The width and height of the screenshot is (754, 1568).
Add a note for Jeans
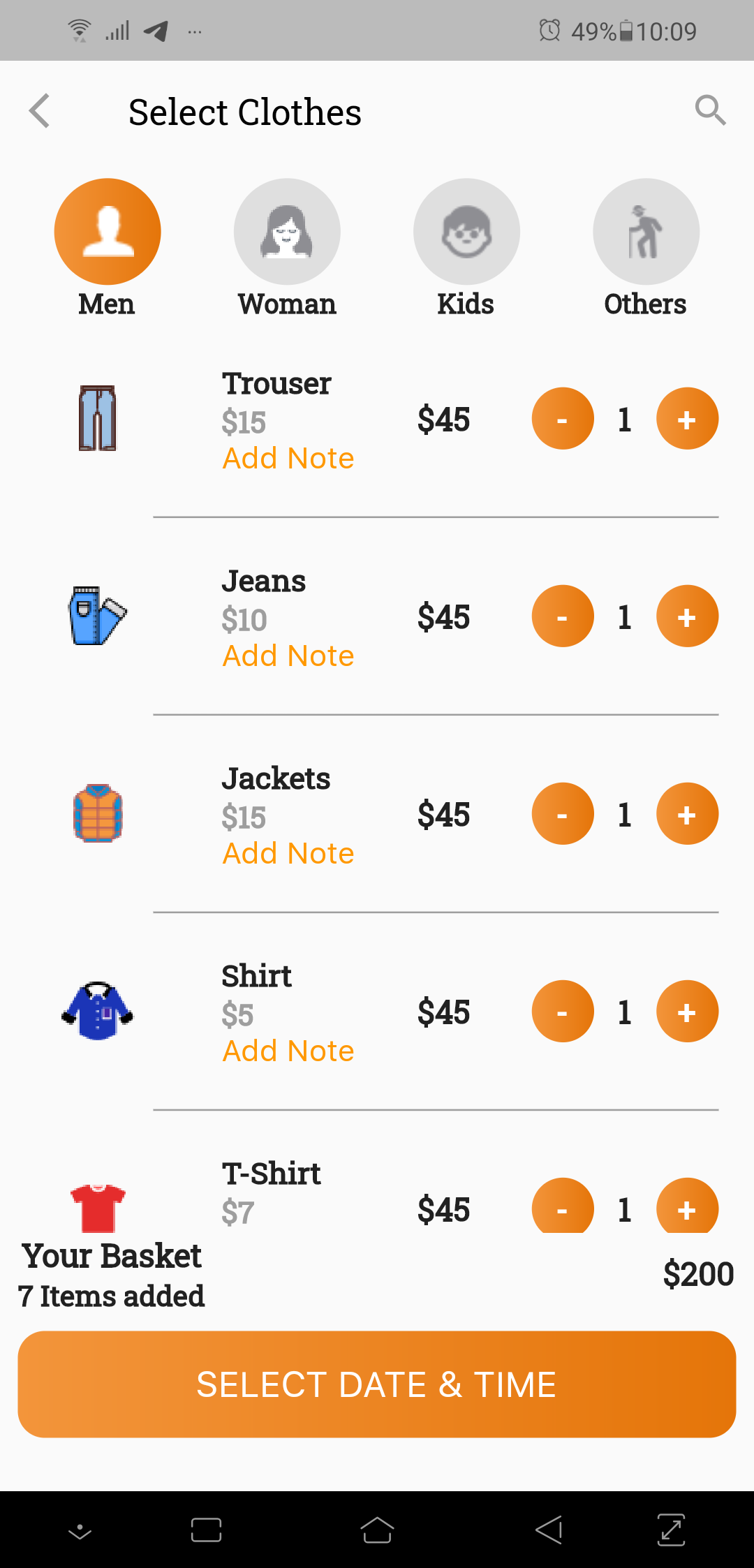288,656
